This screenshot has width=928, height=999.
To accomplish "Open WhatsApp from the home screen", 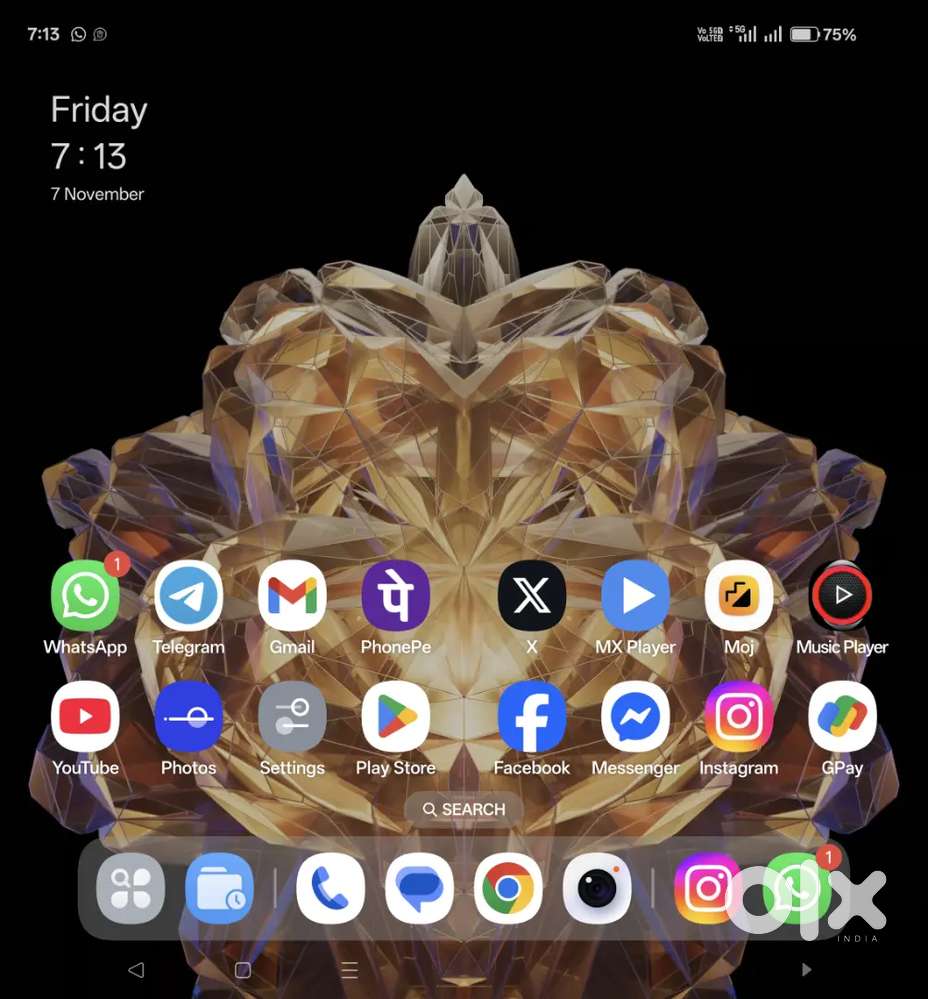I will click(85, 595).
